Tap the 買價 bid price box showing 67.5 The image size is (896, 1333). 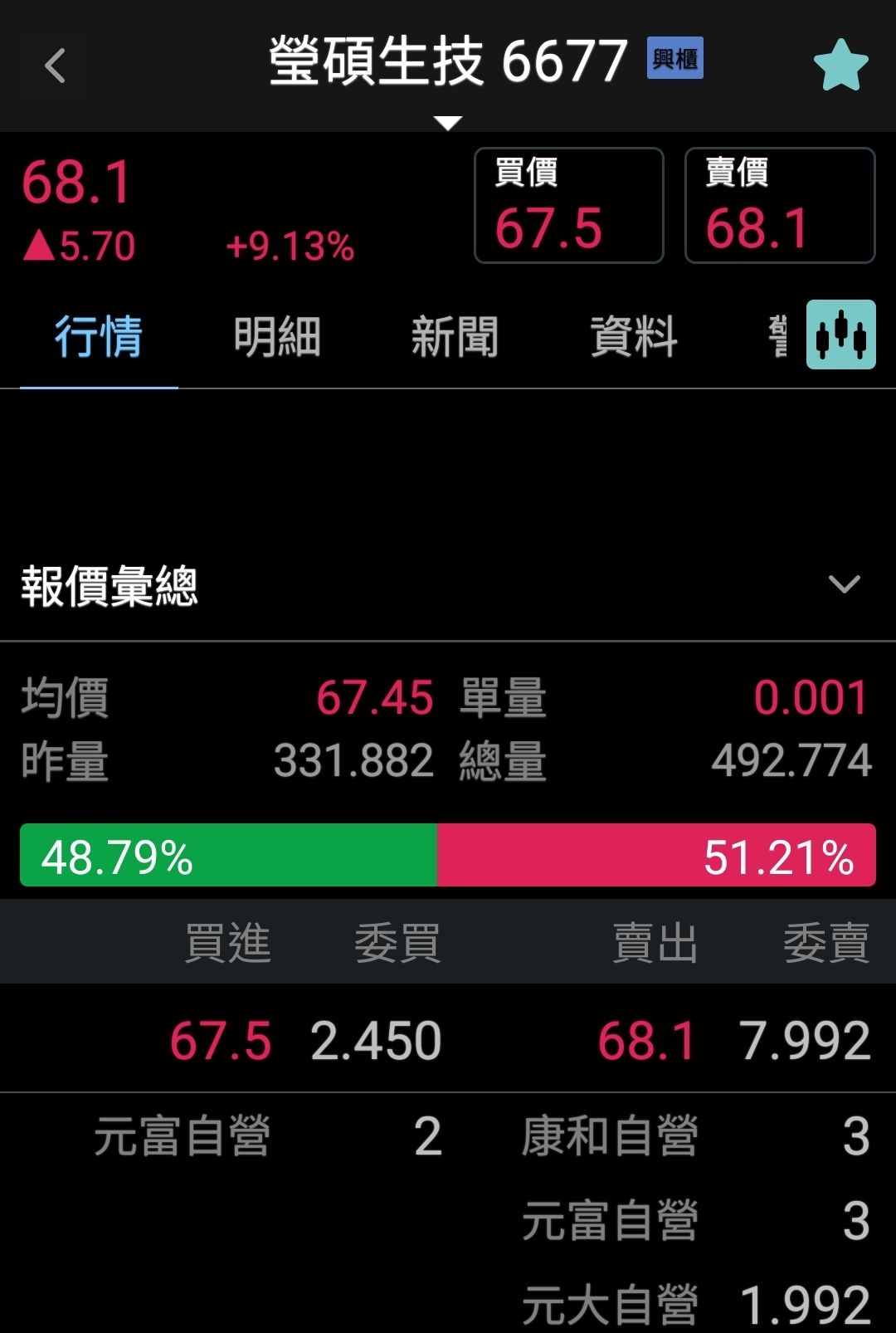[568, 204]
